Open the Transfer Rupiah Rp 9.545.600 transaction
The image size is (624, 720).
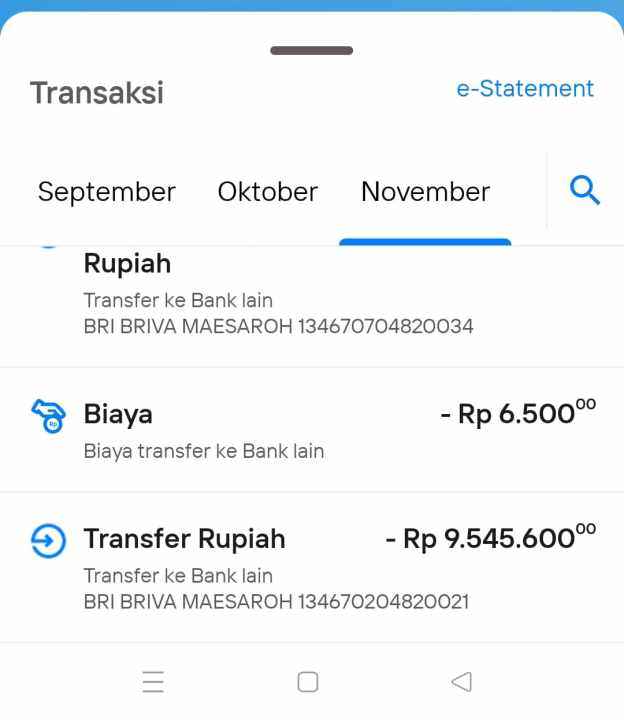pyautogui.click(x=312, y=567)
